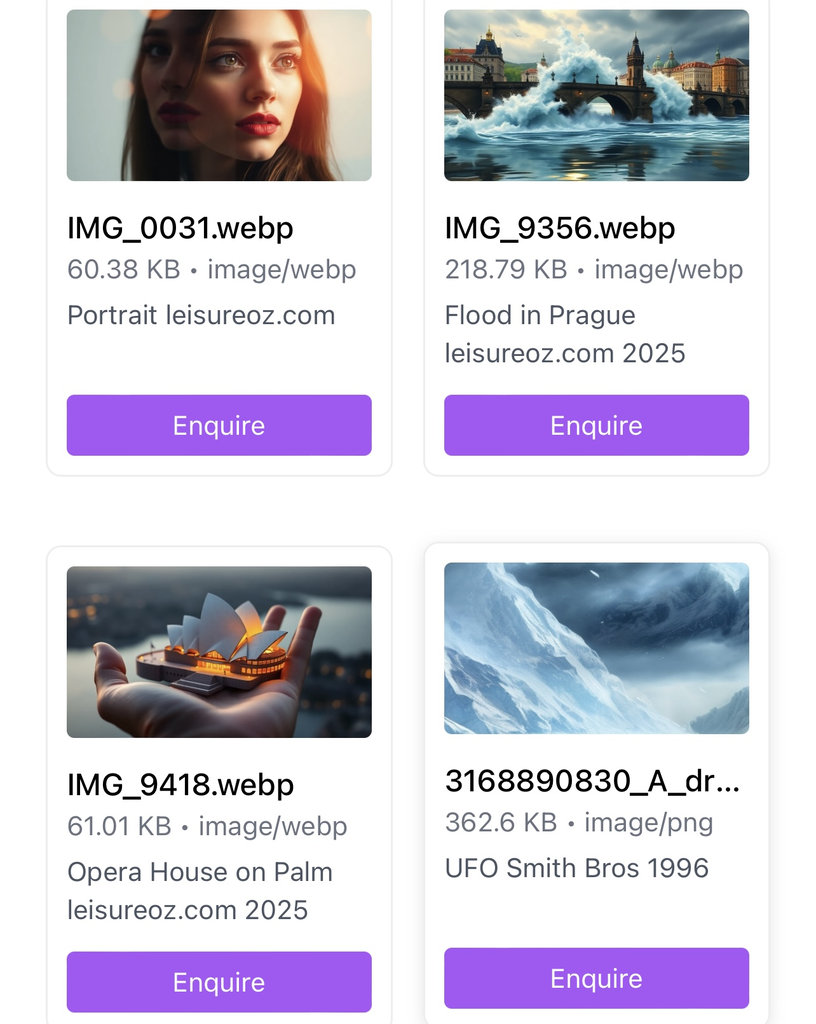Open the Opera House on Palm image

tap(219, 652)
